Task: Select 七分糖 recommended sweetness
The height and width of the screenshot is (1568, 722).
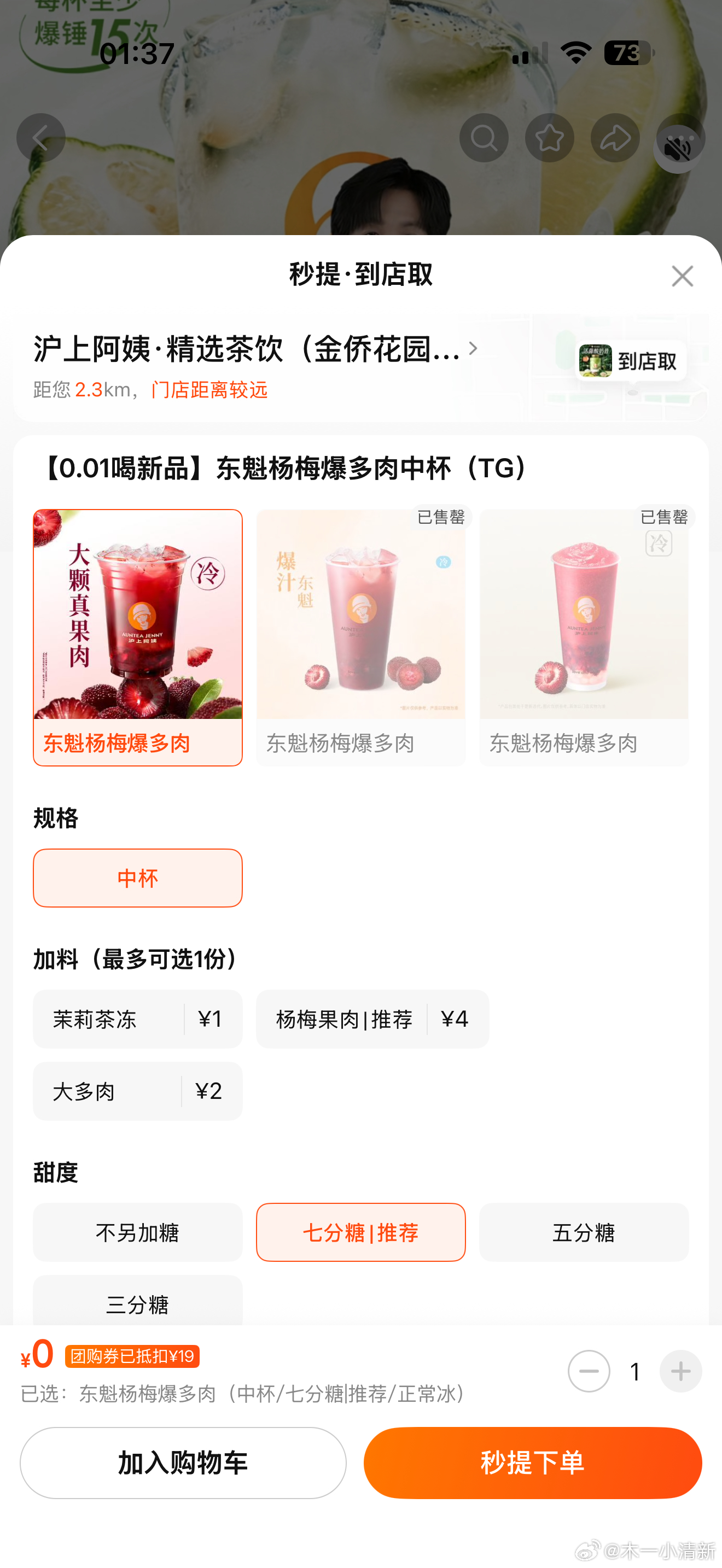Action: (x=360, y=1232)
